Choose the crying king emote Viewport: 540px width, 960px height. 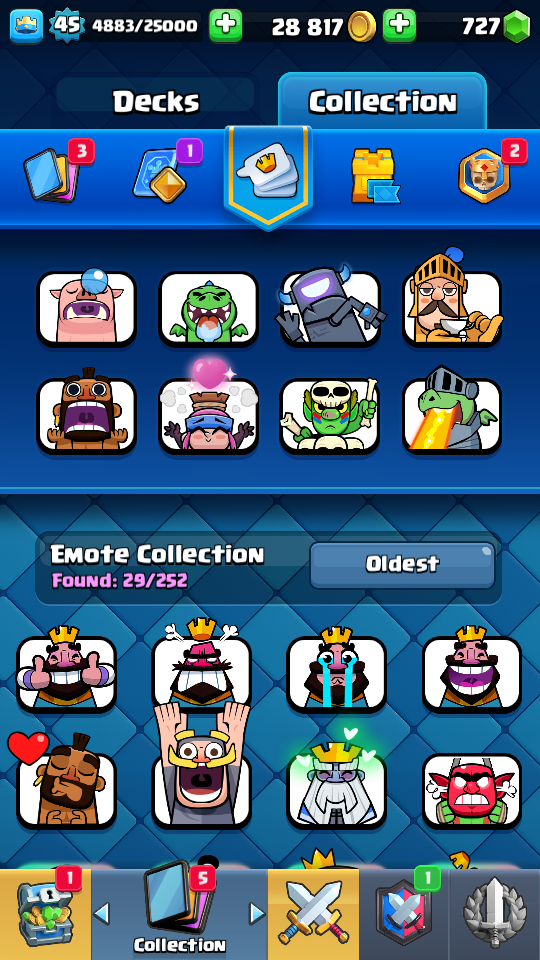click(x=337, y=671)
